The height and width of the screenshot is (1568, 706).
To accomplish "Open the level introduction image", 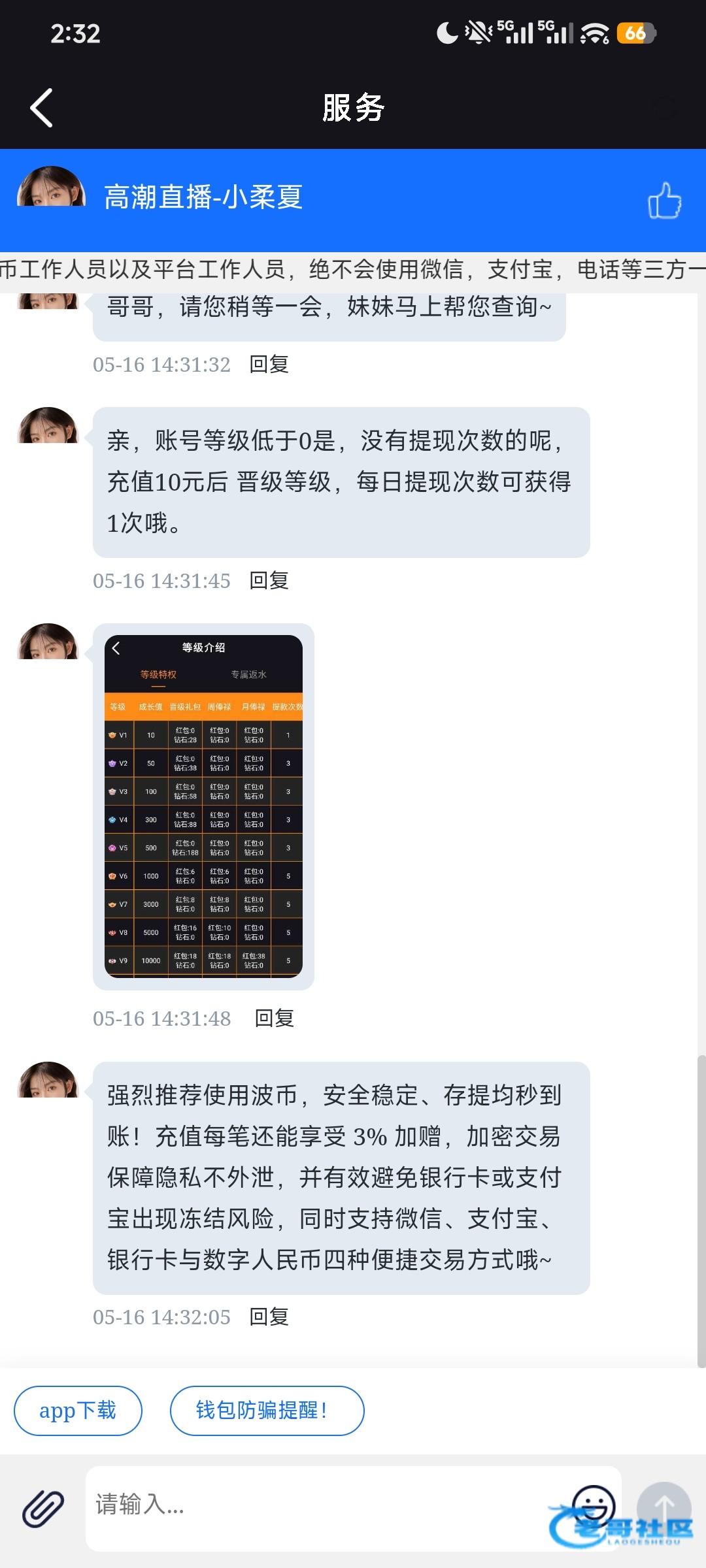I will [x=203, y=806].
